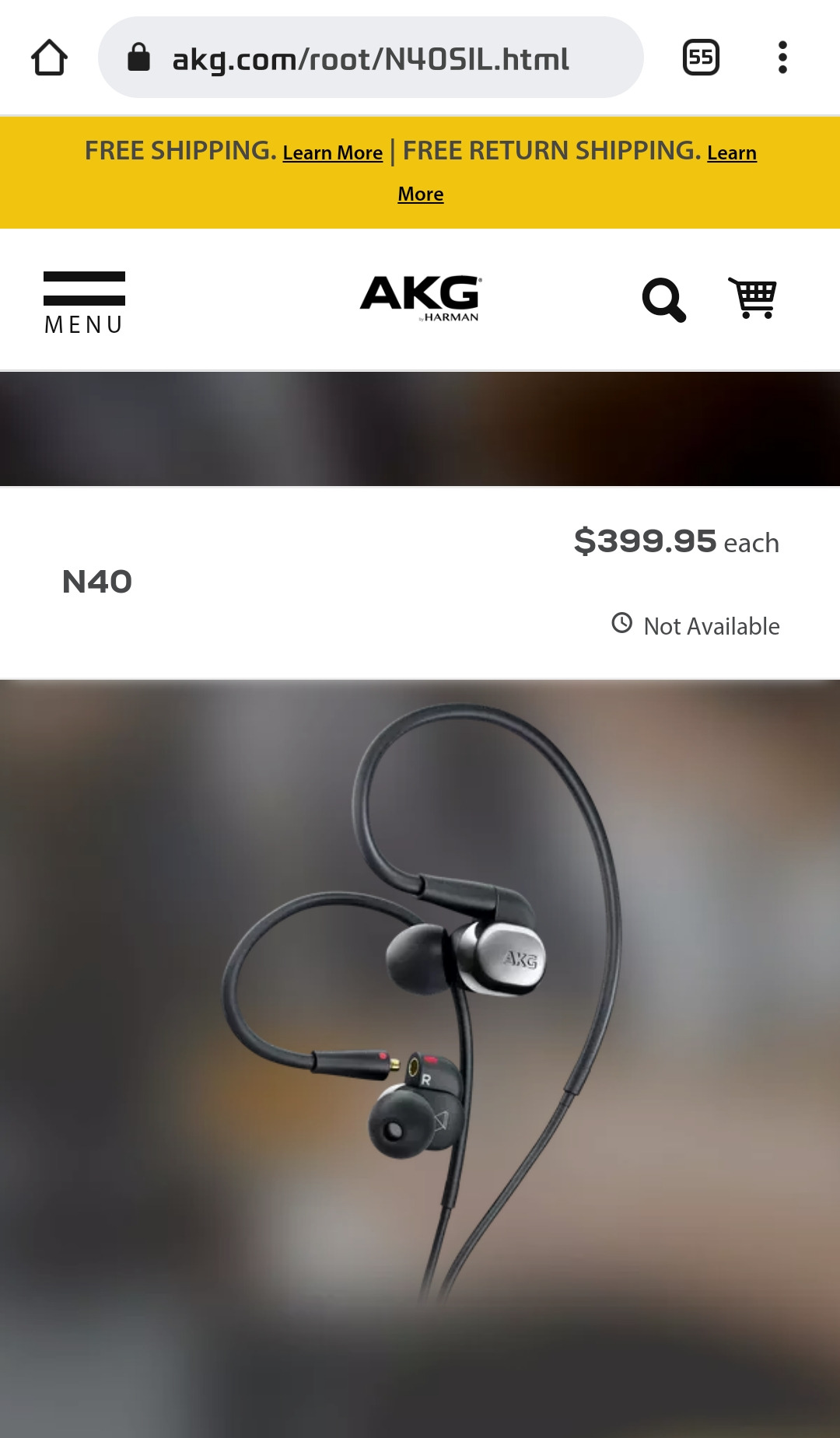The width and height of the screenshot is (840, 1438).
Task: Tap the address bar showing akg.com
Action: [x=370, y=58]
